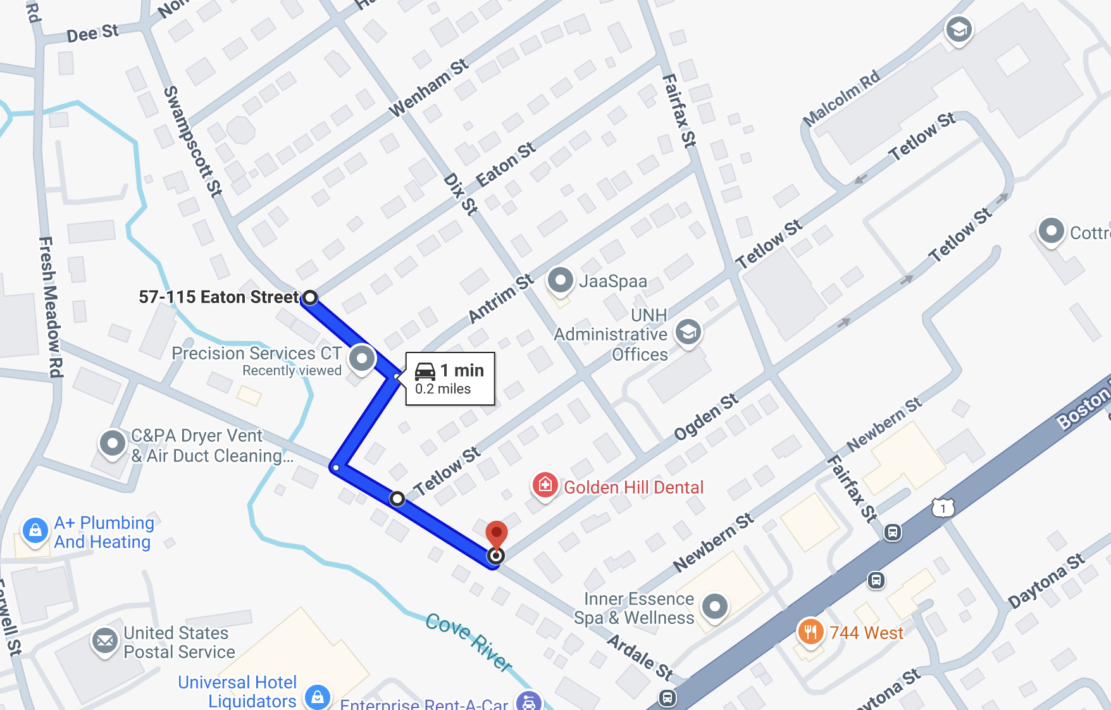The height and width of the screenshot is (710, 1111).
Task: Open the Cottr place marker
Action: pos(1051,233)
